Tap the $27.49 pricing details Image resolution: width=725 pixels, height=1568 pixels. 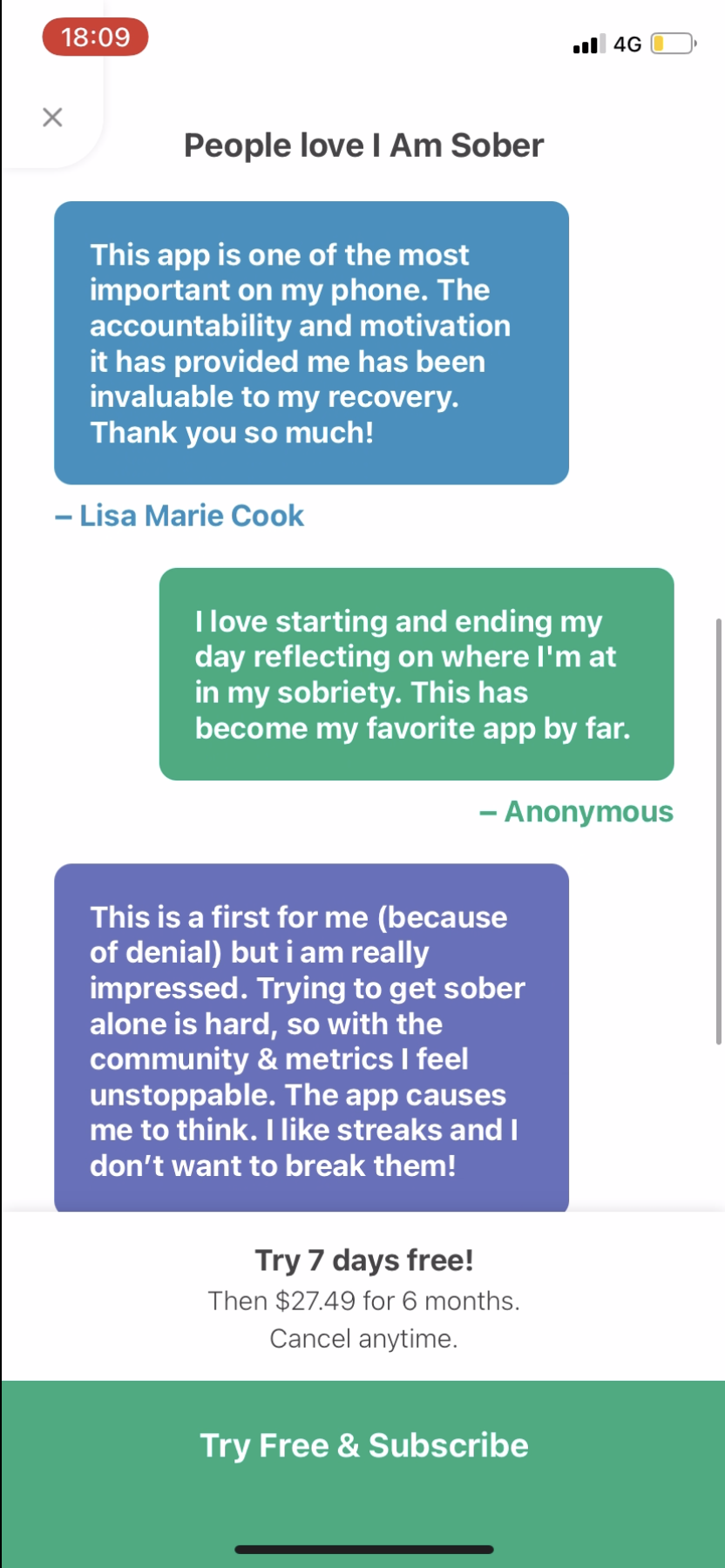pos(362,1301)
